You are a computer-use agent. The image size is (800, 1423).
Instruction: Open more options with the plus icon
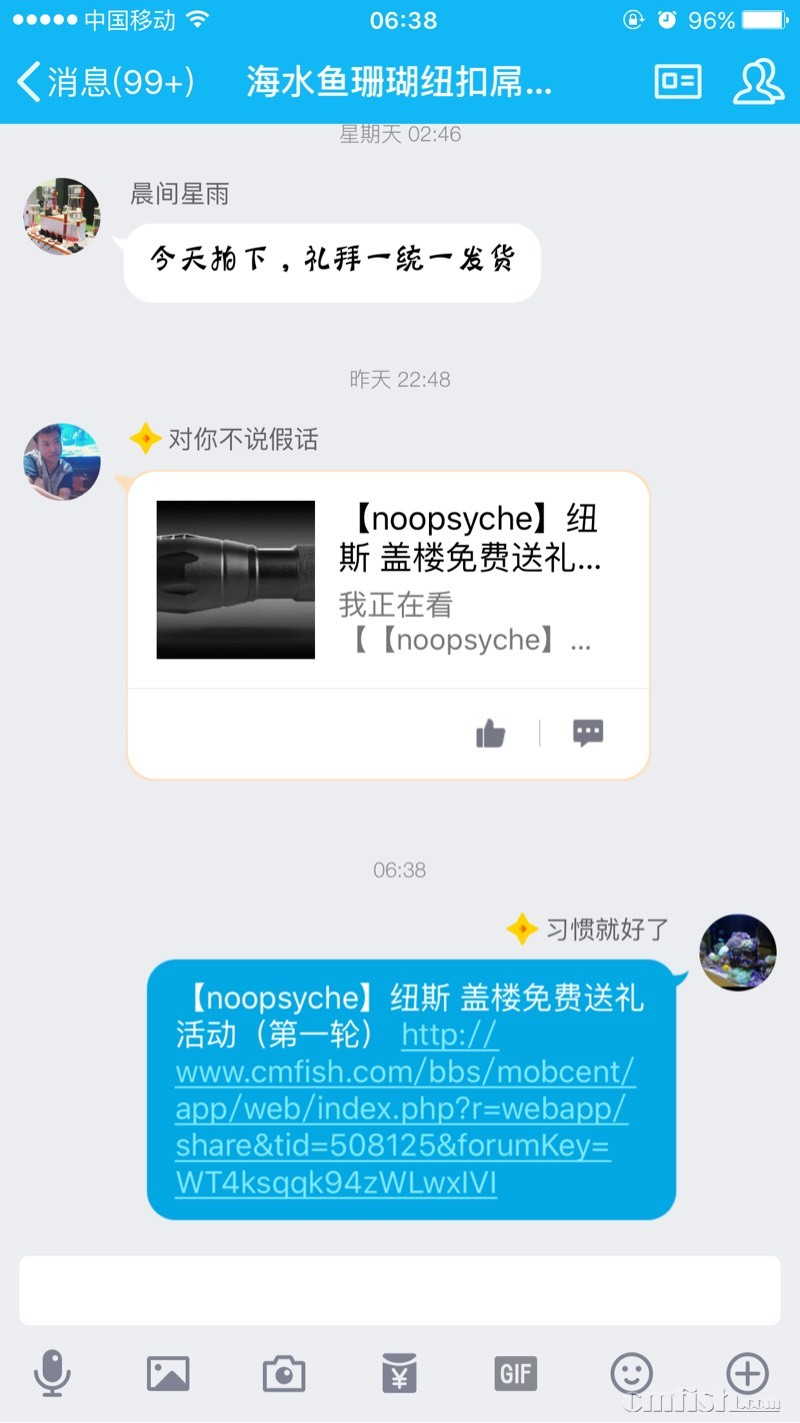pyautogui.click(x=747, y=1373)
